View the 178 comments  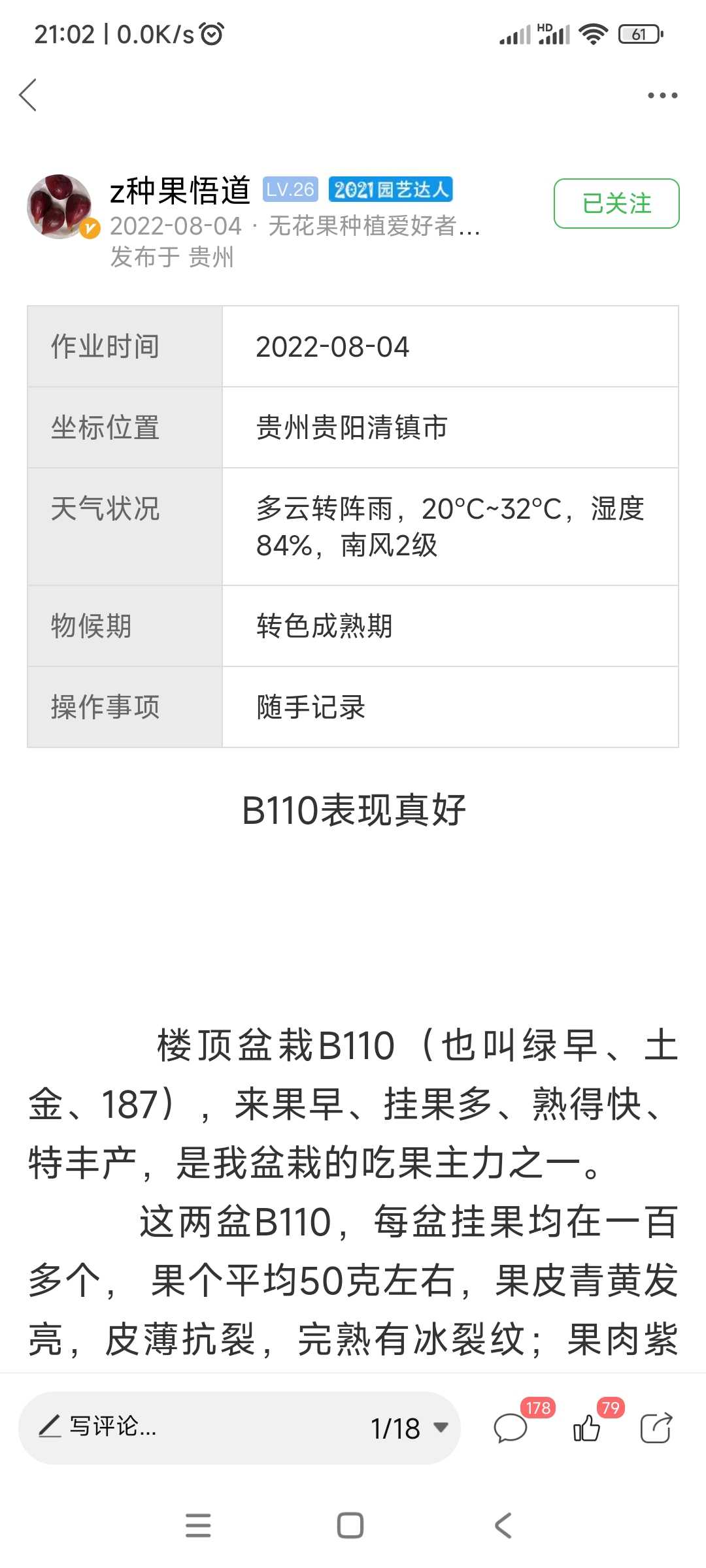tap(511, 1428)
